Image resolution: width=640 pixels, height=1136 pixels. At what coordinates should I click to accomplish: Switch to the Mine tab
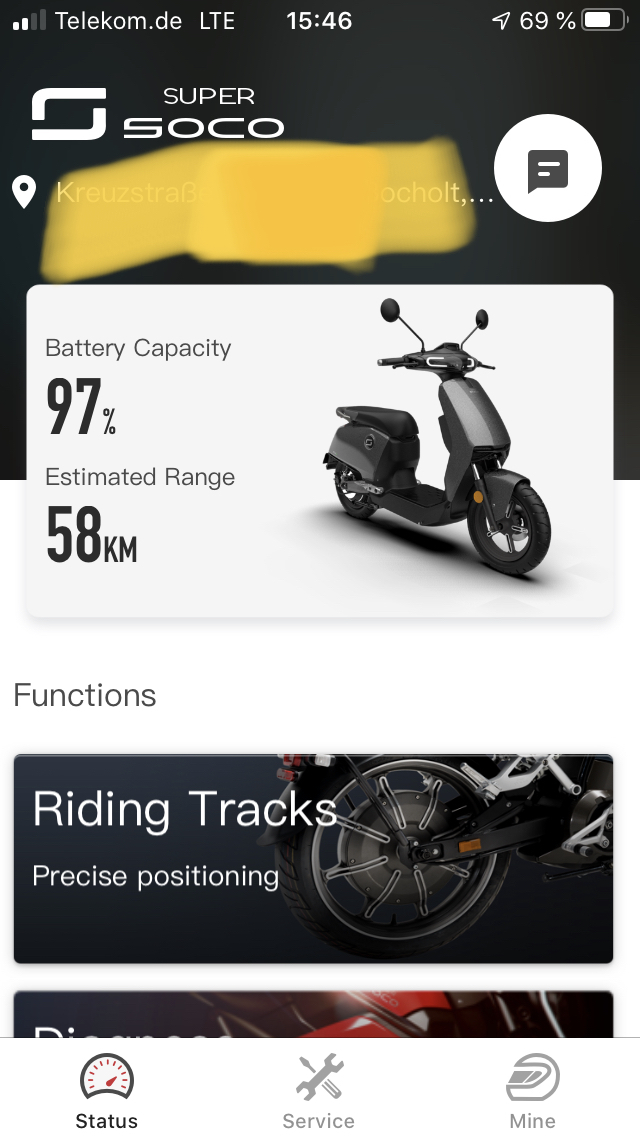click(532, 1092)
